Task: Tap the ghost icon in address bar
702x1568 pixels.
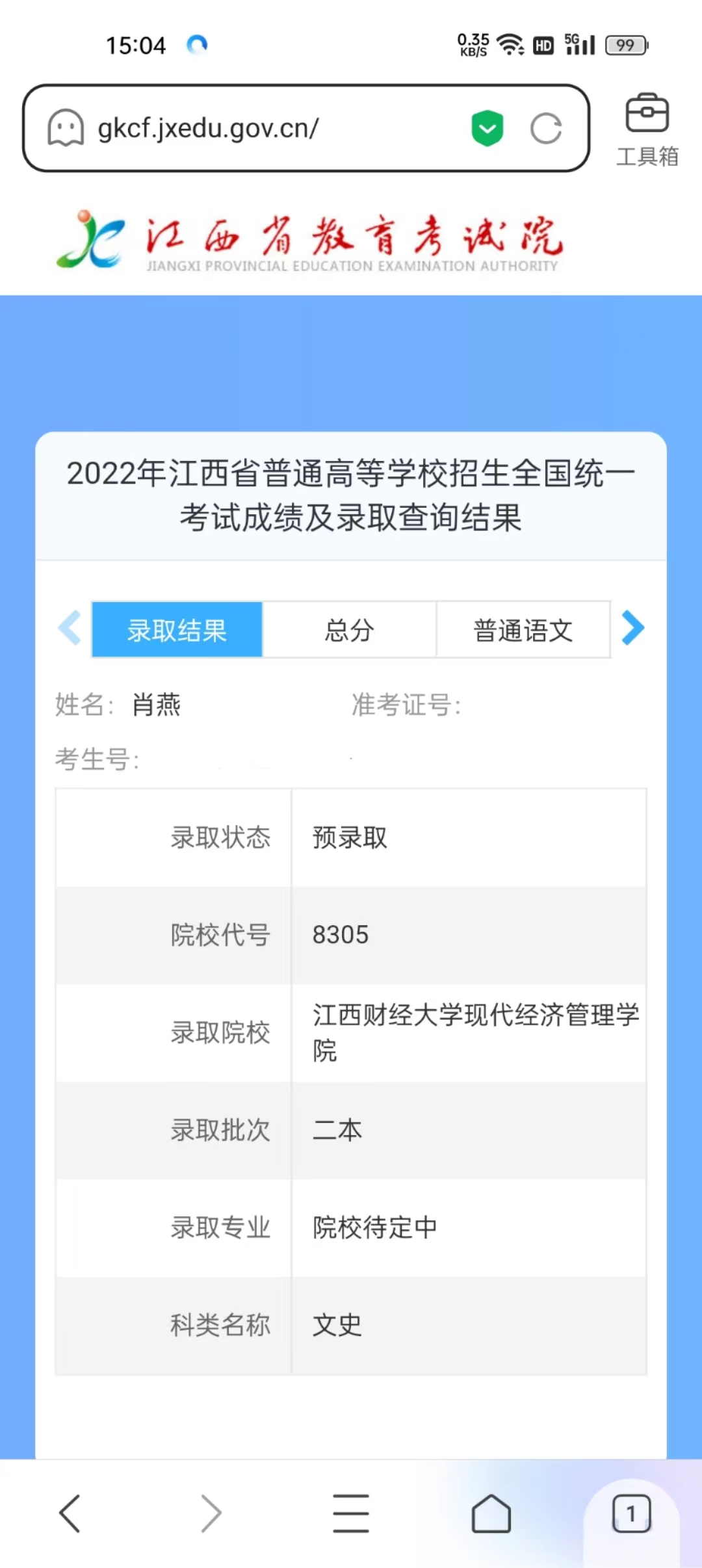Action: [x=66, y=127]
